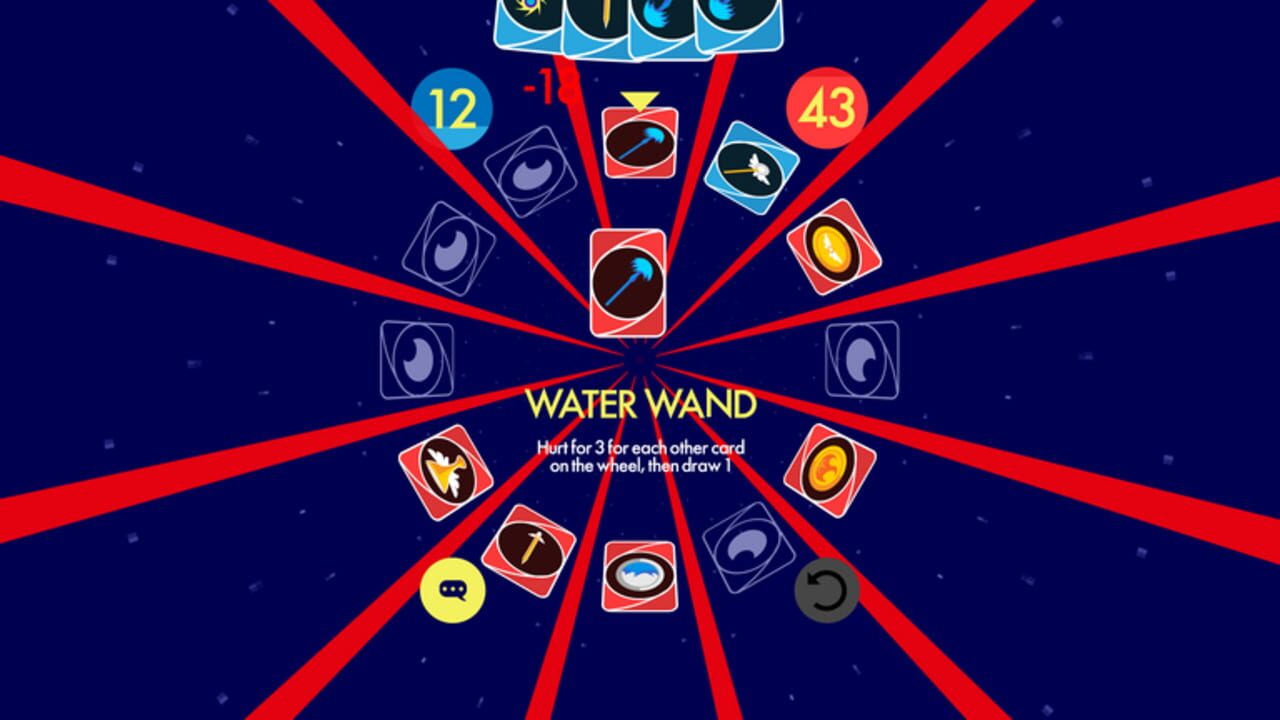Pick the red card with winged golden chalice

point(445,472)
